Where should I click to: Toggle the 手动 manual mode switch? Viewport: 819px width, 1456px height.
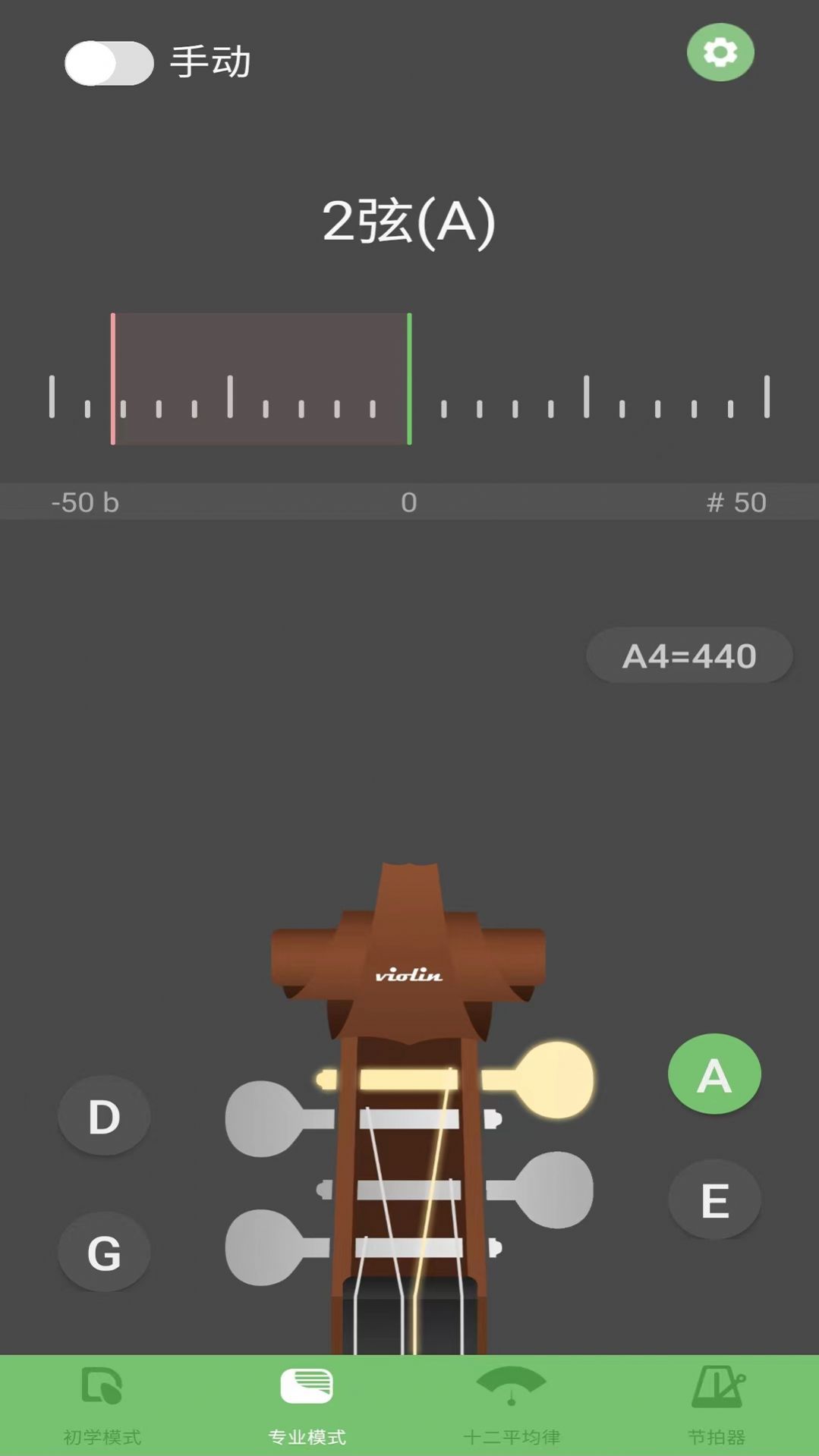coord(109,63)
